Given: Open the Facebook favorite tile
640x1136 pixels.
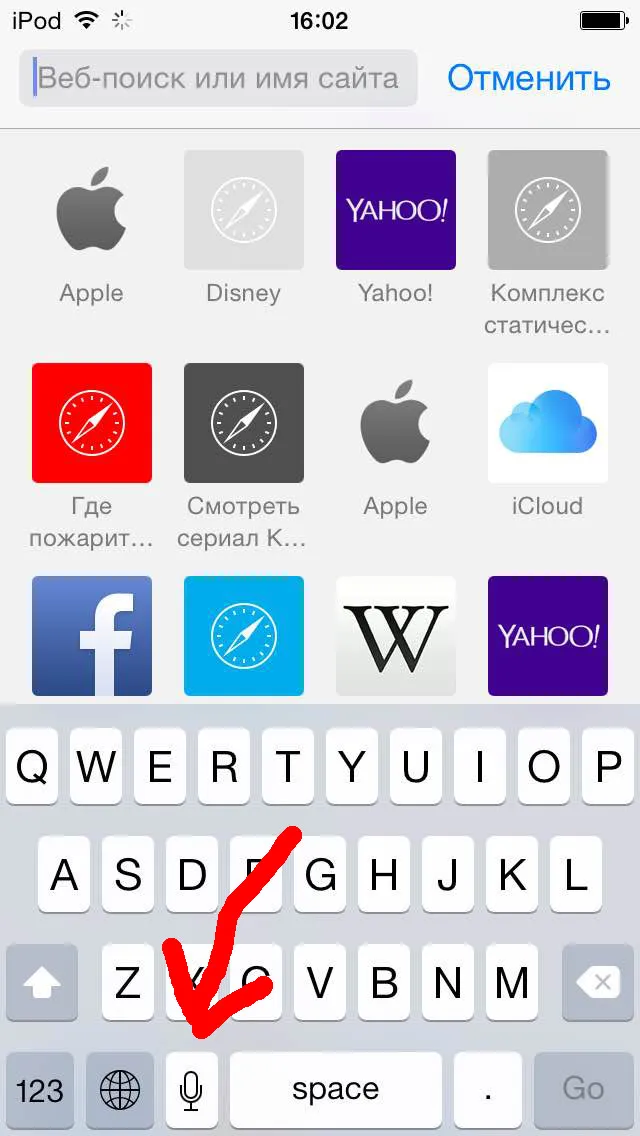Looking at the screenshot, I should [92, 636].
